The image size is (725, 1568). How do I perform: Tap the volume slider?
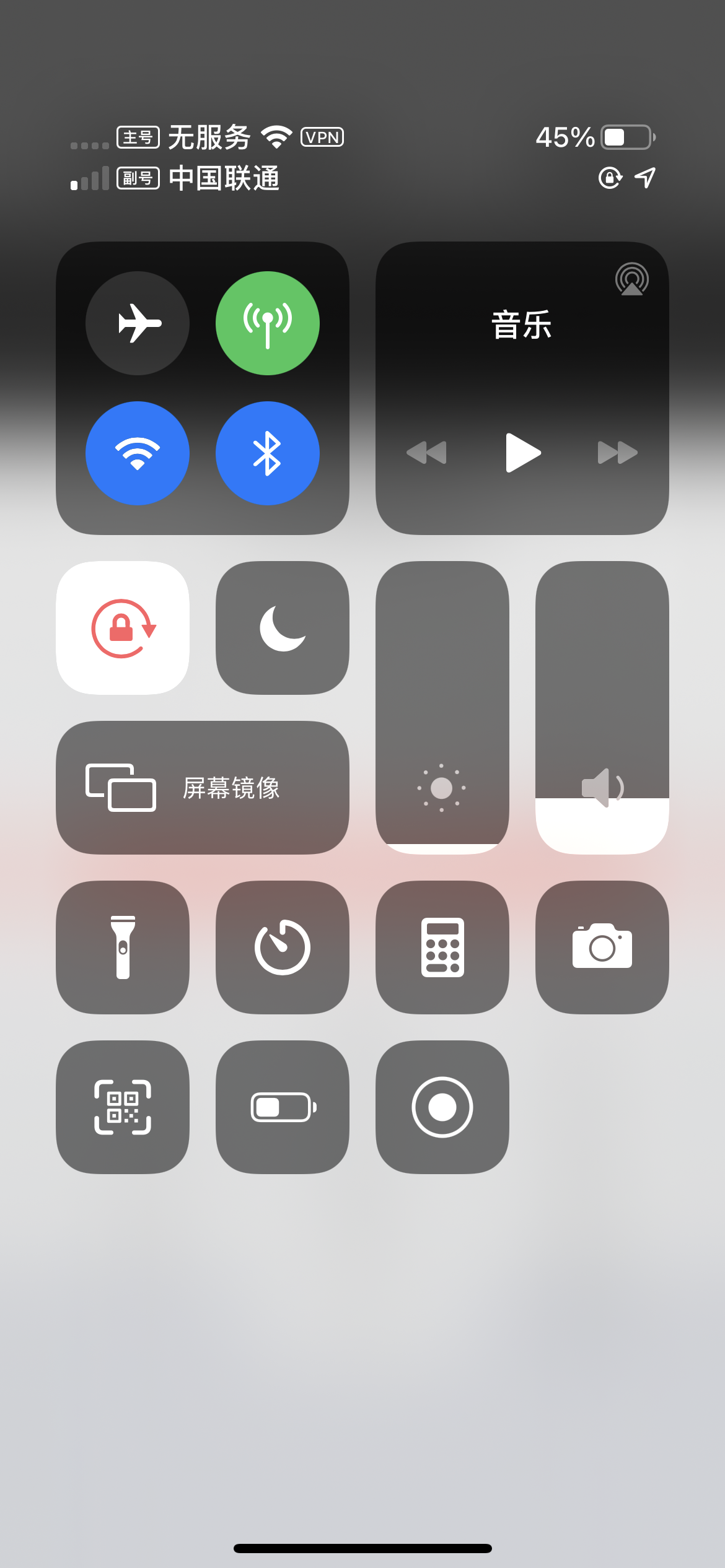[602, 707]
